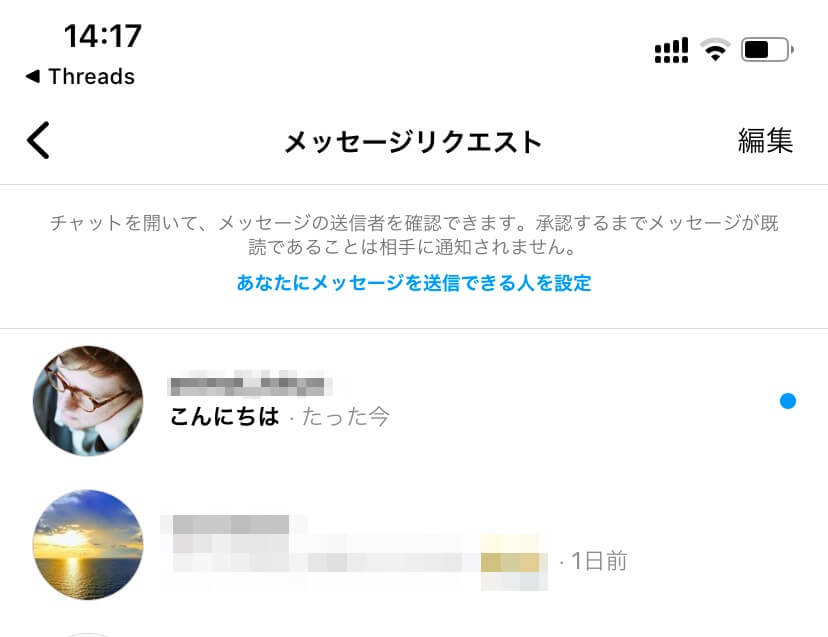Open あなたにメッセージを送信できる人を設定 link
Image resolution: width=828 pixels, height=637 pixels.
point(414,283)
